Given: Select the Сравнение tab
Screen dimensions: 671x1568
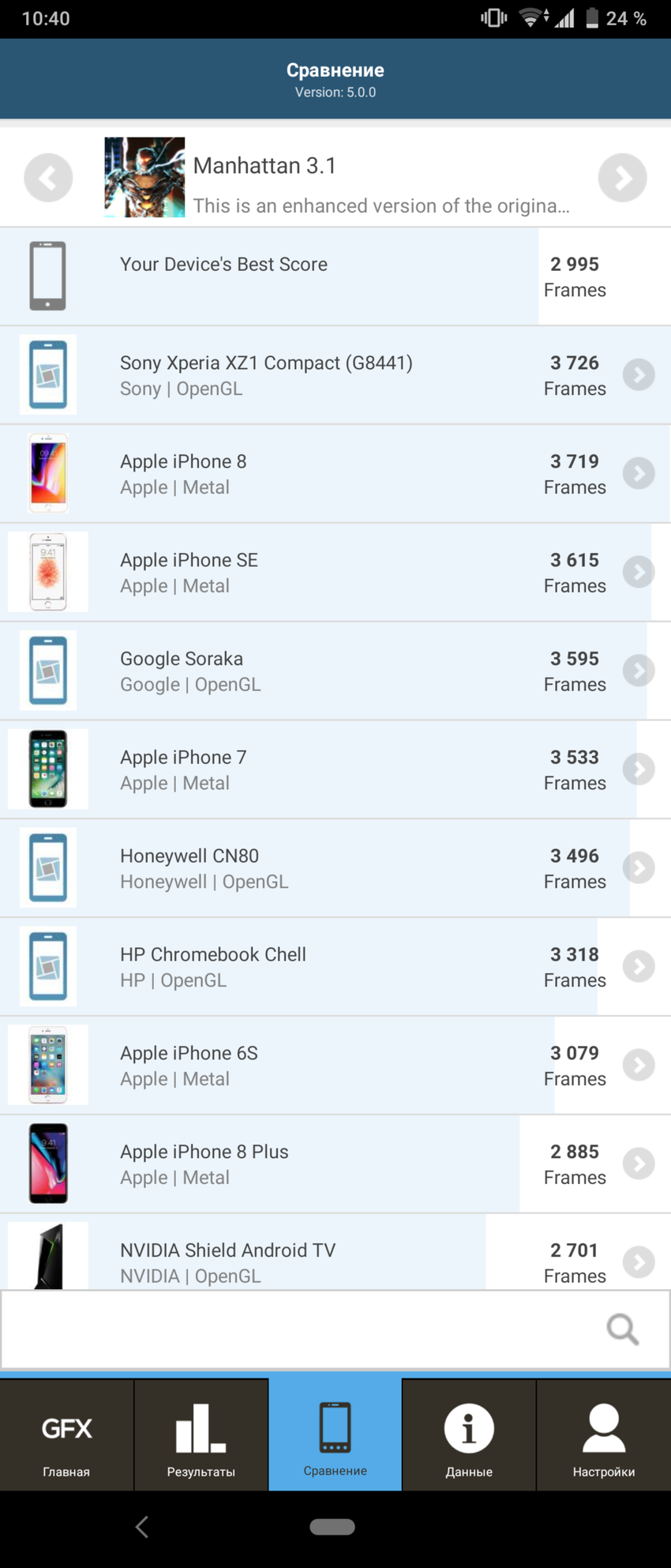Looking at the screenshot, I should pyautogui.click(x=335, y=1435).
